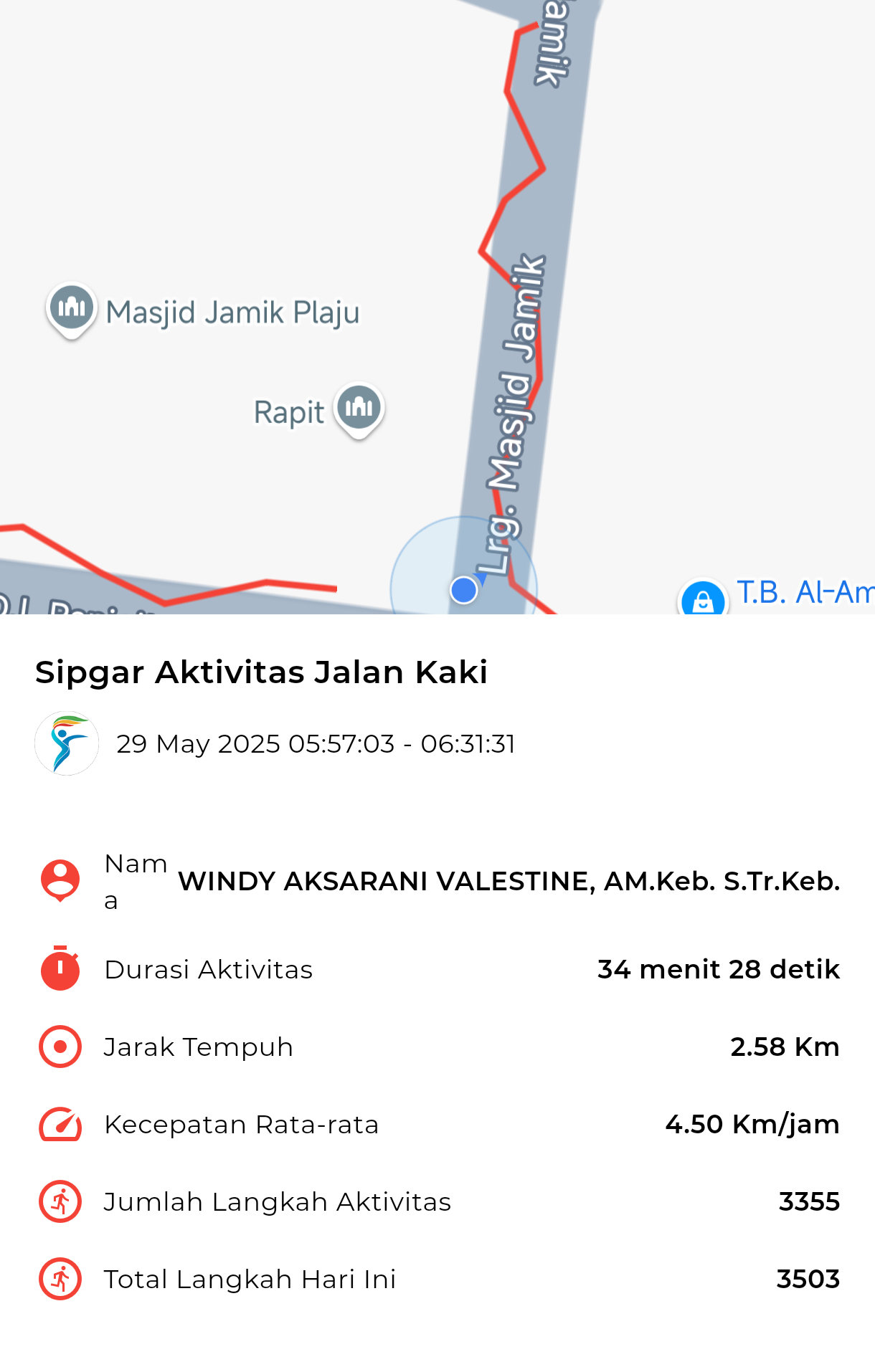This screenshot has width=875, height=1372.
Task: Select the speedometer icon beside Kecepatan Rata-rata
Action: 59,1124
